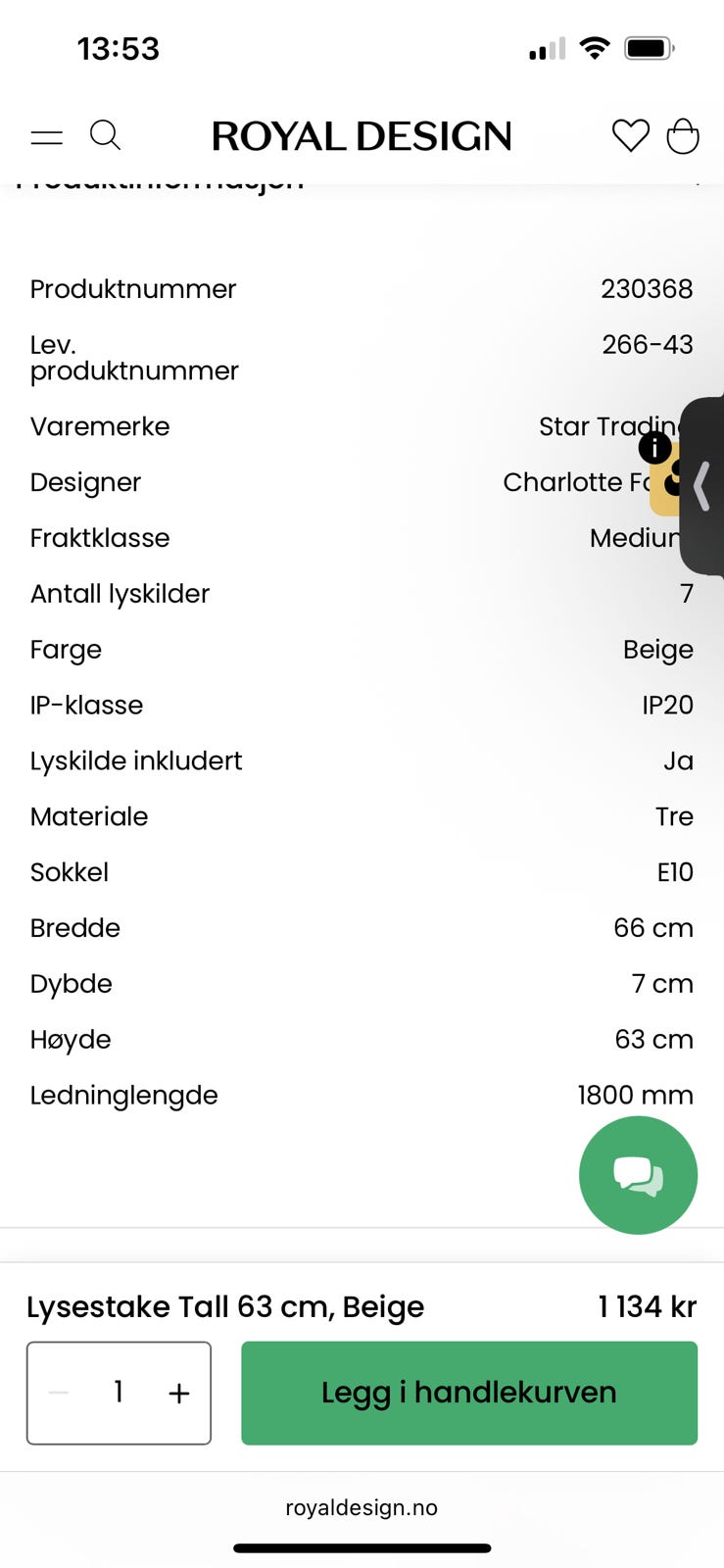Decrease quantity with the minus button
Image resolution: width=724 pixels, height=1568 pixels.
[x=59, y=1393]
